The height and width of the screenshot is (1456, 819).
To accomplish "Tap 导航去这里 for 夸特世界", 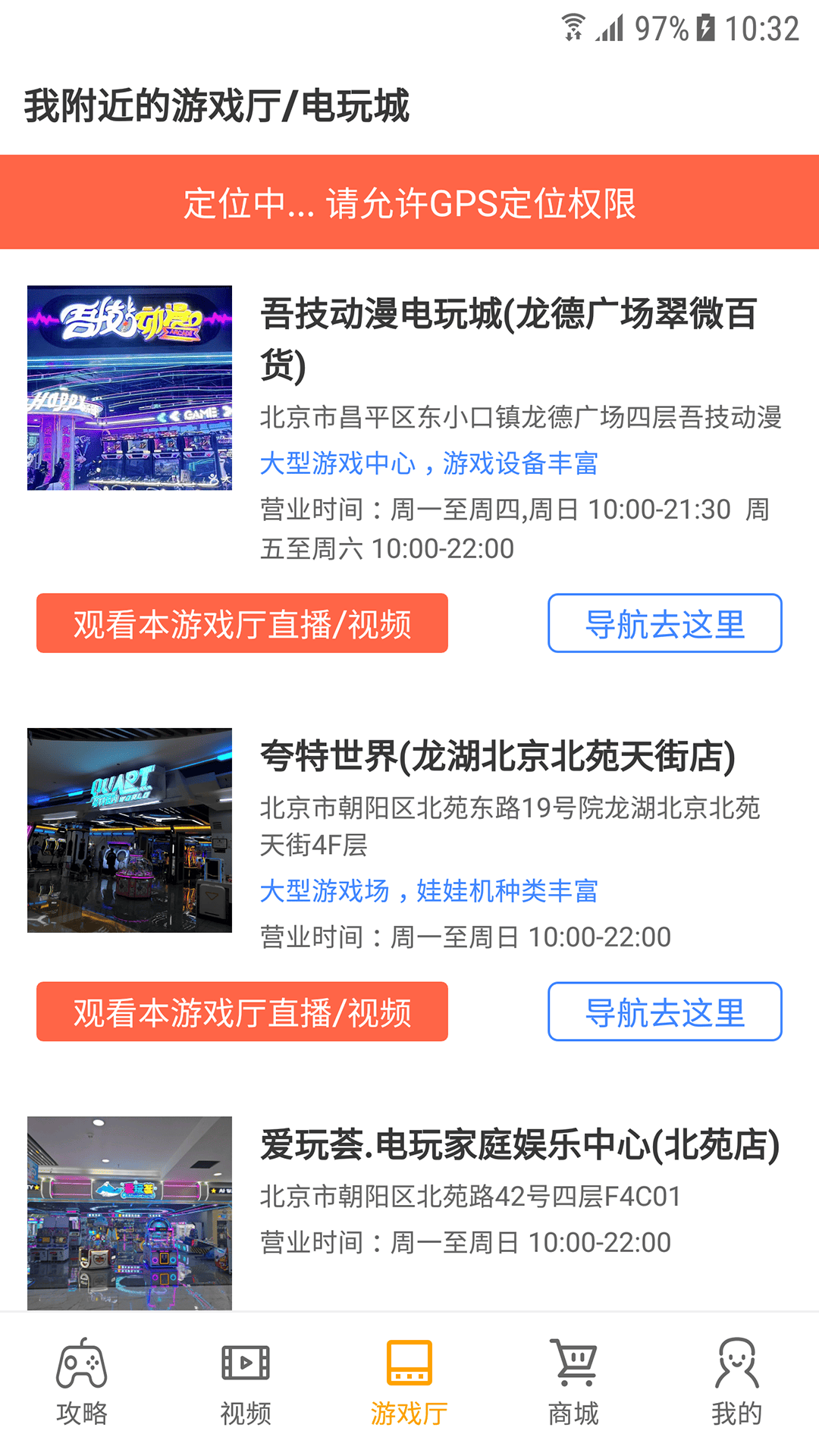I will tap(664, 1012).
